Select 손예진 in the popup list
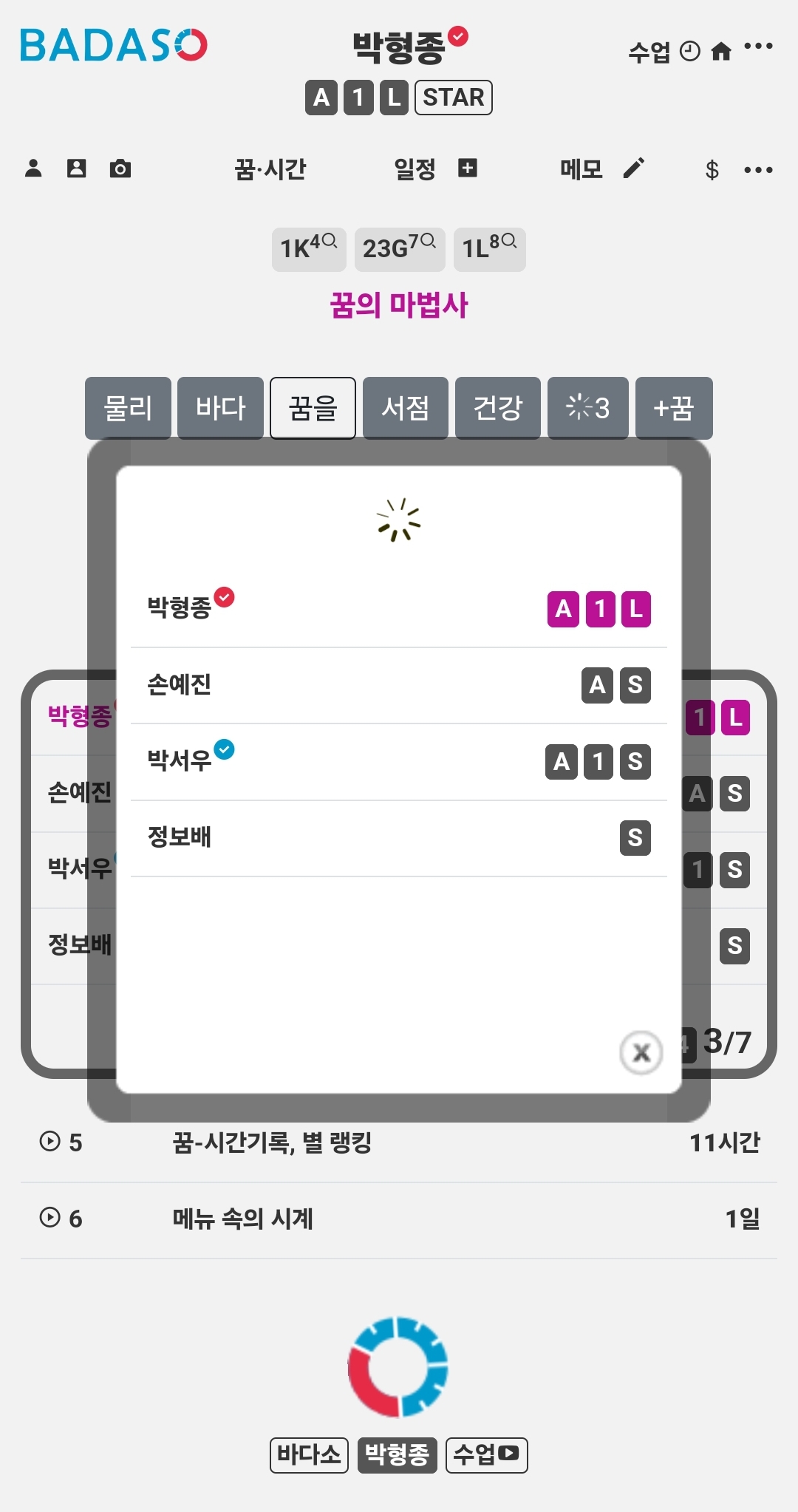Image resolution: width=798 pixels, height=1512 pixels. coord(399,686)
